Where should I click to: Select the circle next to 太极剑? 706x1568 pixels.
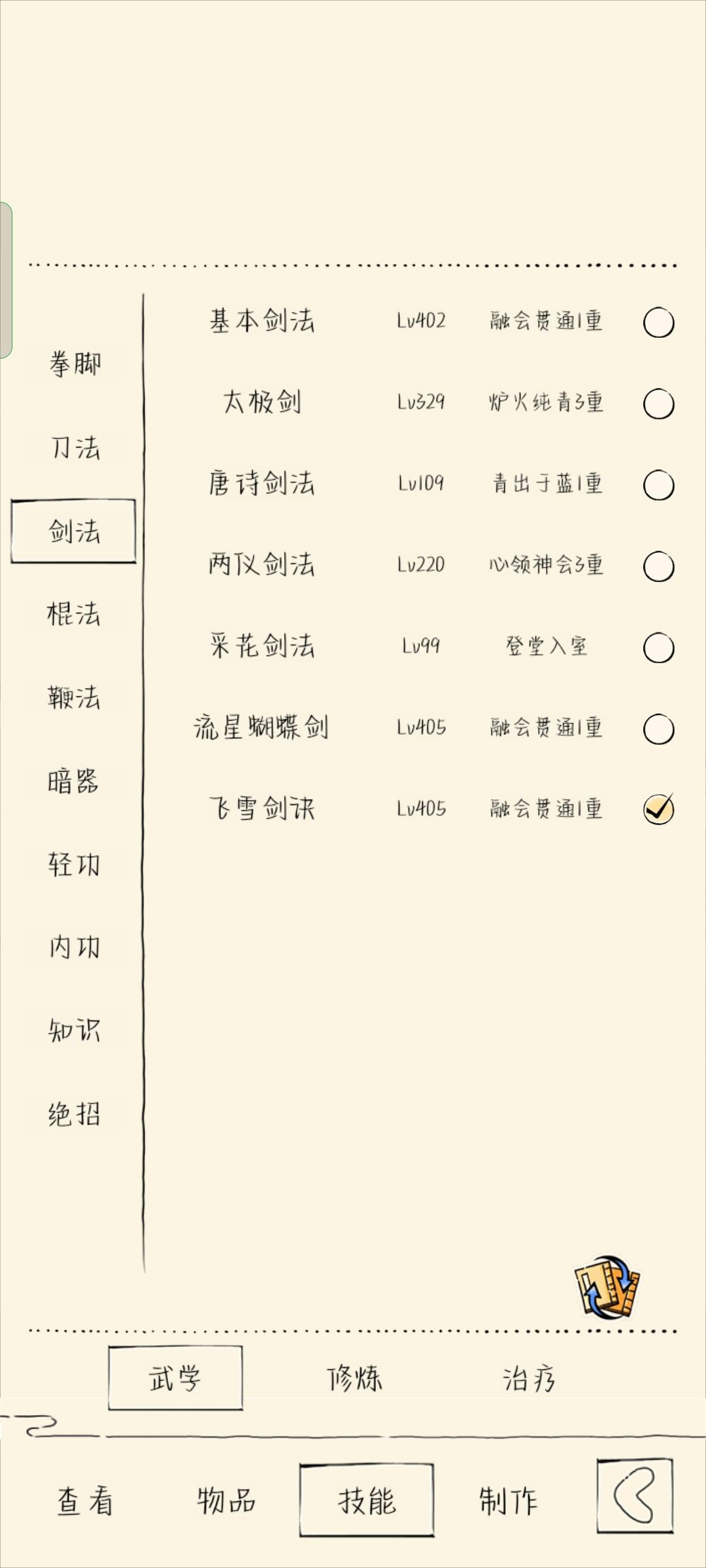658,403
